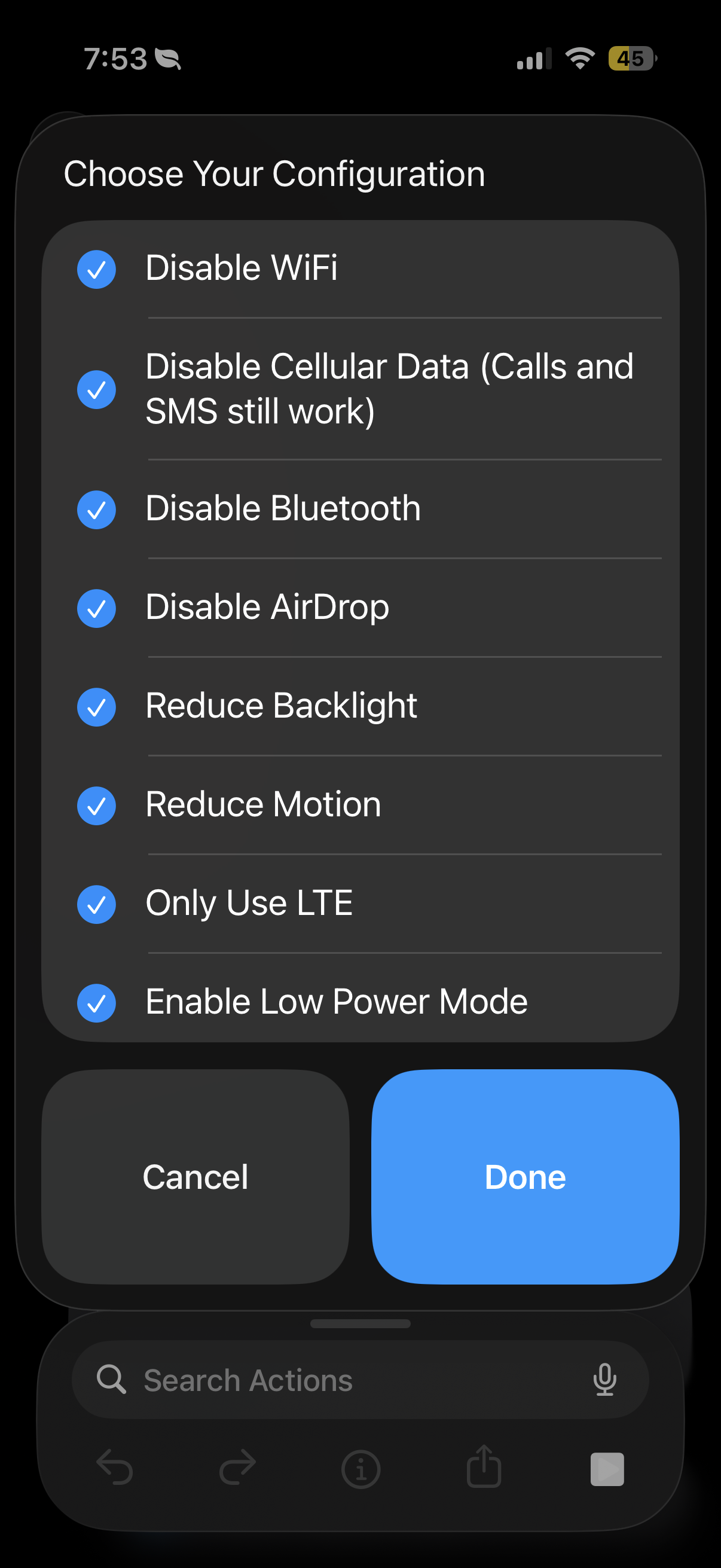Viewport: 721px width, 1568px height.
Task: Open the Search Actions field
Action: pyautogui.click(x=341, y=1380)
